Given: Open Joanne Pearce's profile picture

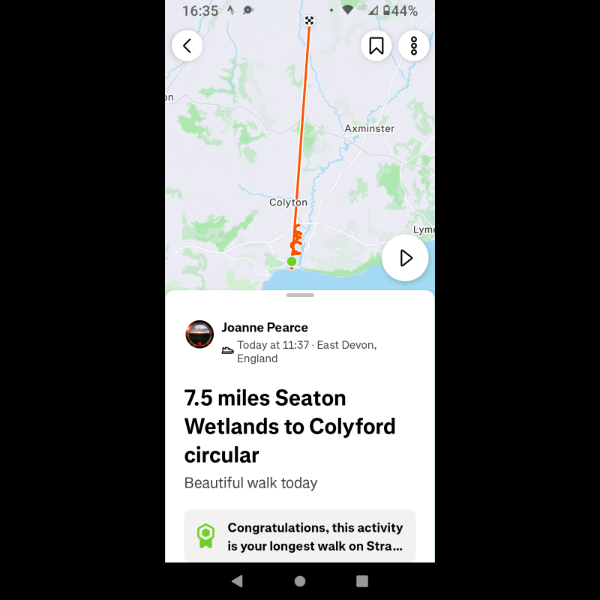Looking at the screenshot, I should point(200,334).
